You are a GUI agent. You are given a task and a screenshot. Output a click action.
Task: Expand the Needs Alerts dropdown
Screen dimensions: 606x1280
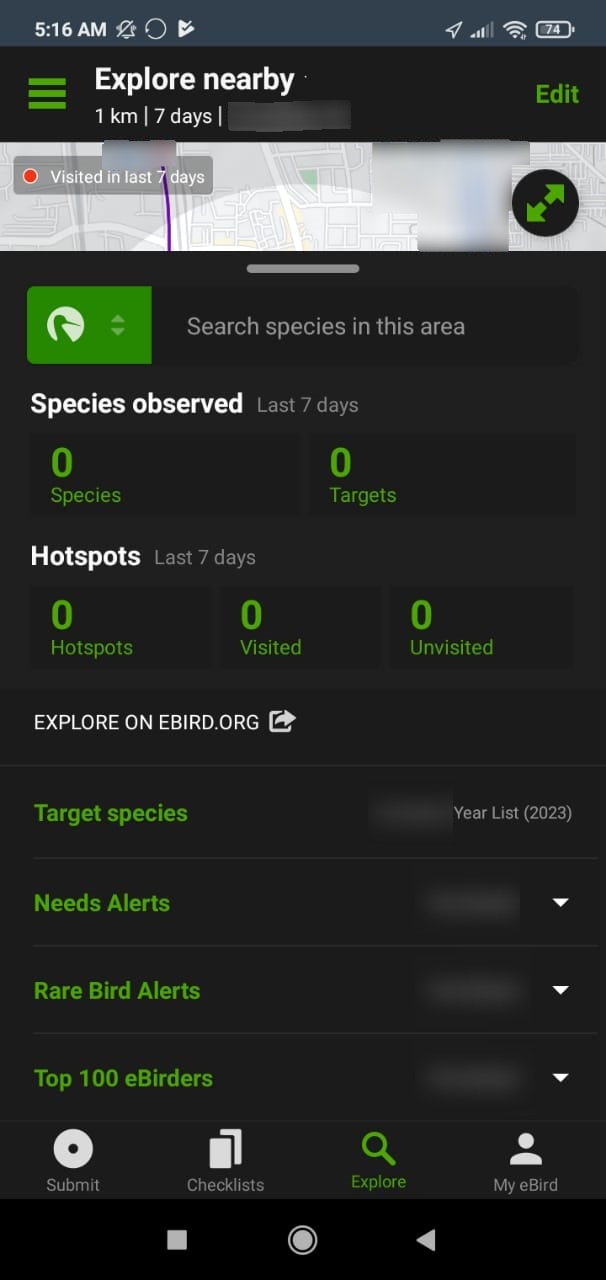(x=561, y=903)
